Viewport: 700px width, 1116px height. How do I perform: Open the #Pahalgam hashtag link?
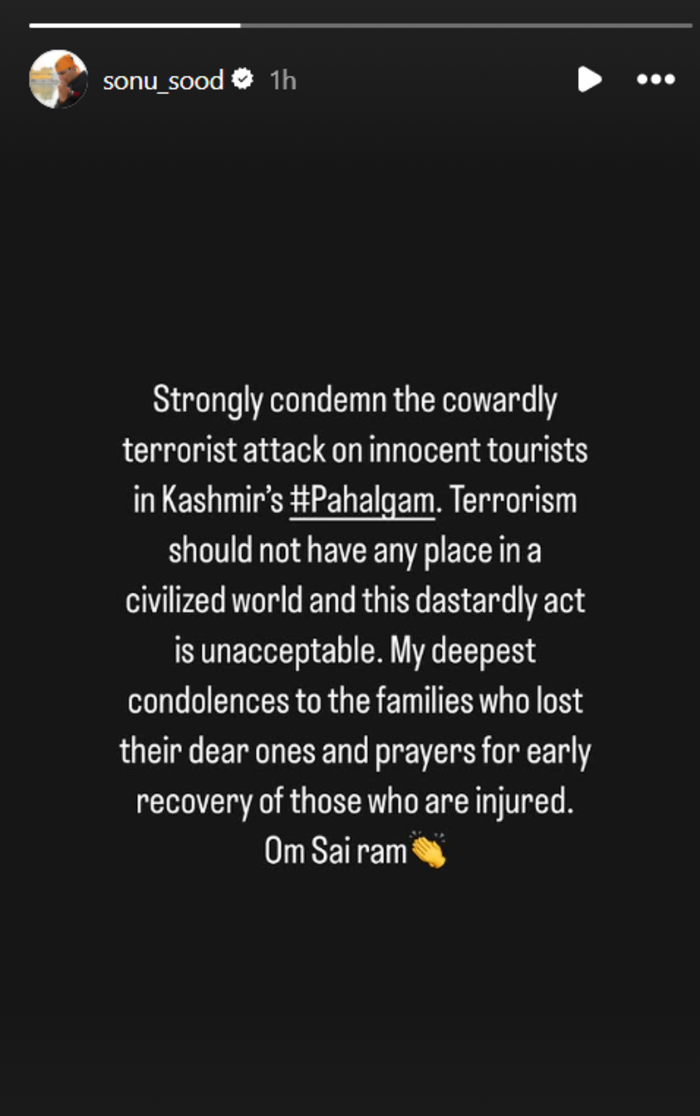[x=363, y=501]
